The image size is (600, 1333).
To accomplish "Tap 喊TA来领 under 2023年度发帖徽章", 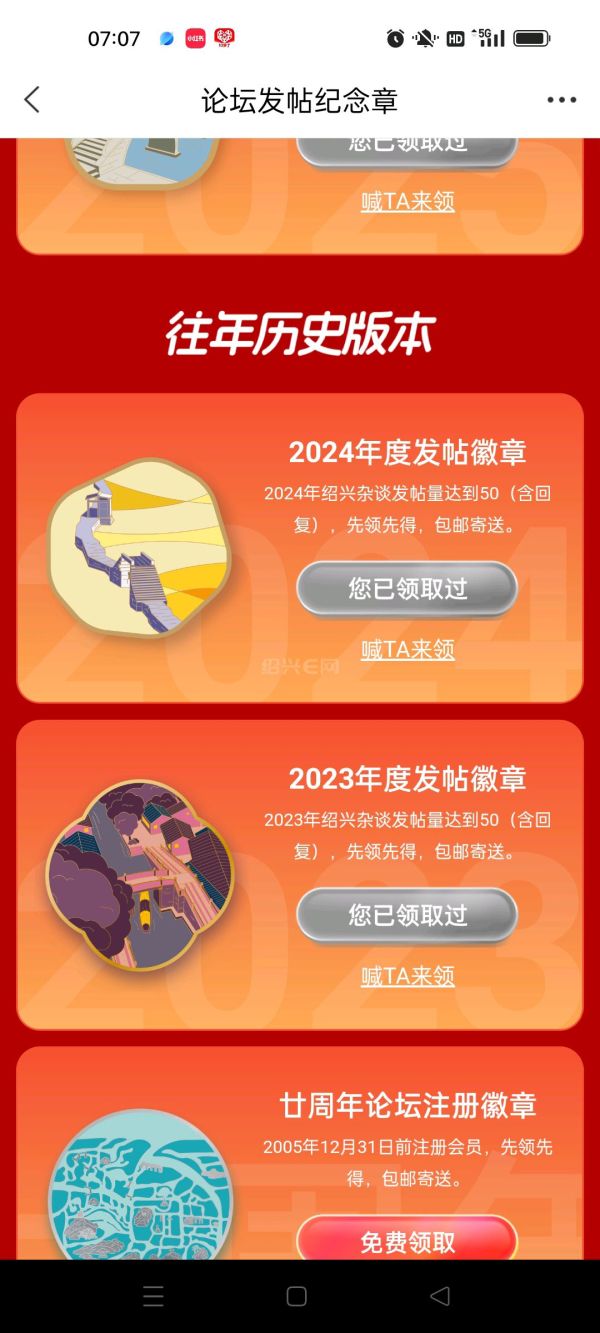I will coord(407,976).
